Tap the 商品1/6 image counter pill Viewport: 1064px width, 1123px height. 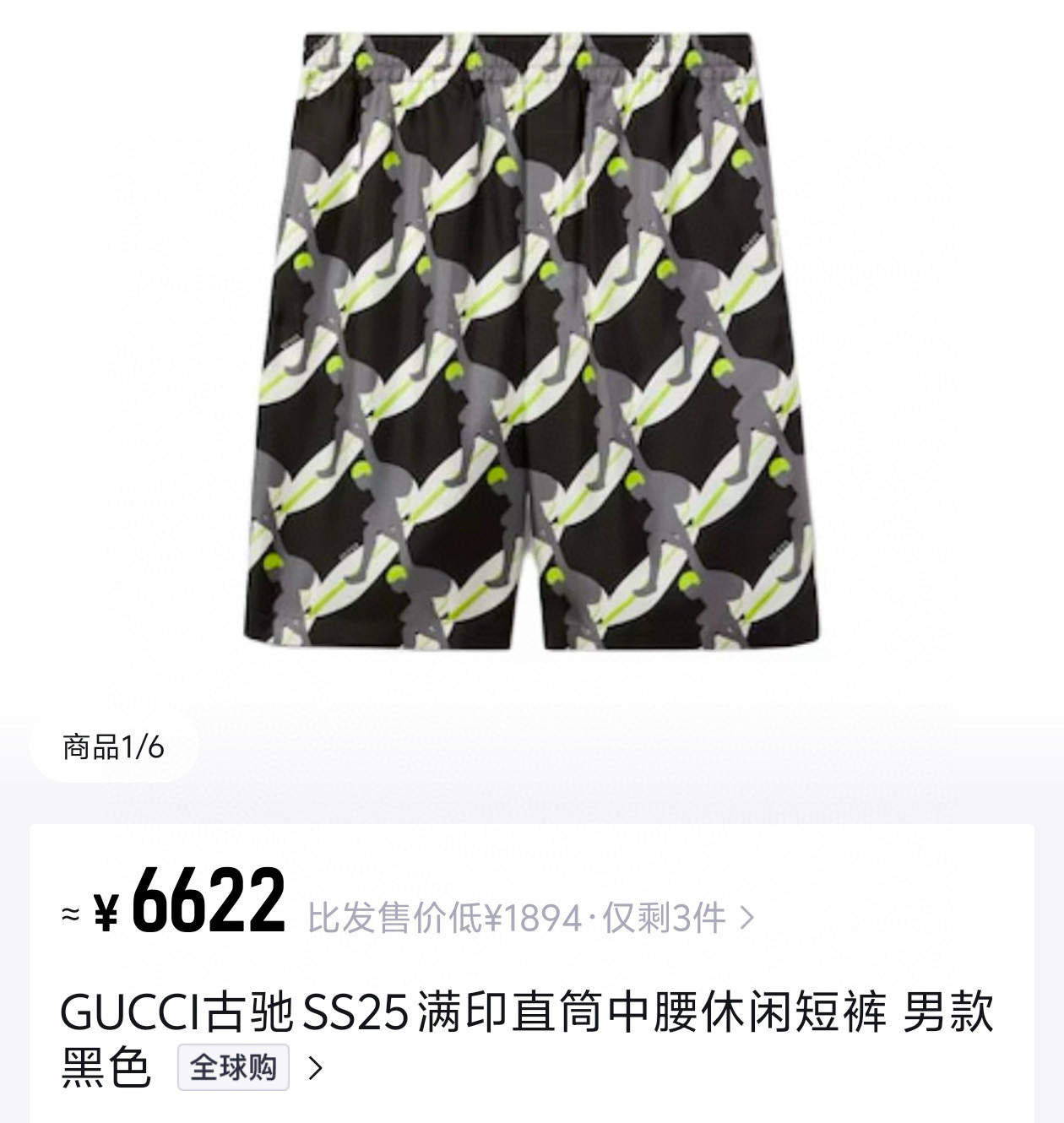pyautogui.click(x=114, y=747)
